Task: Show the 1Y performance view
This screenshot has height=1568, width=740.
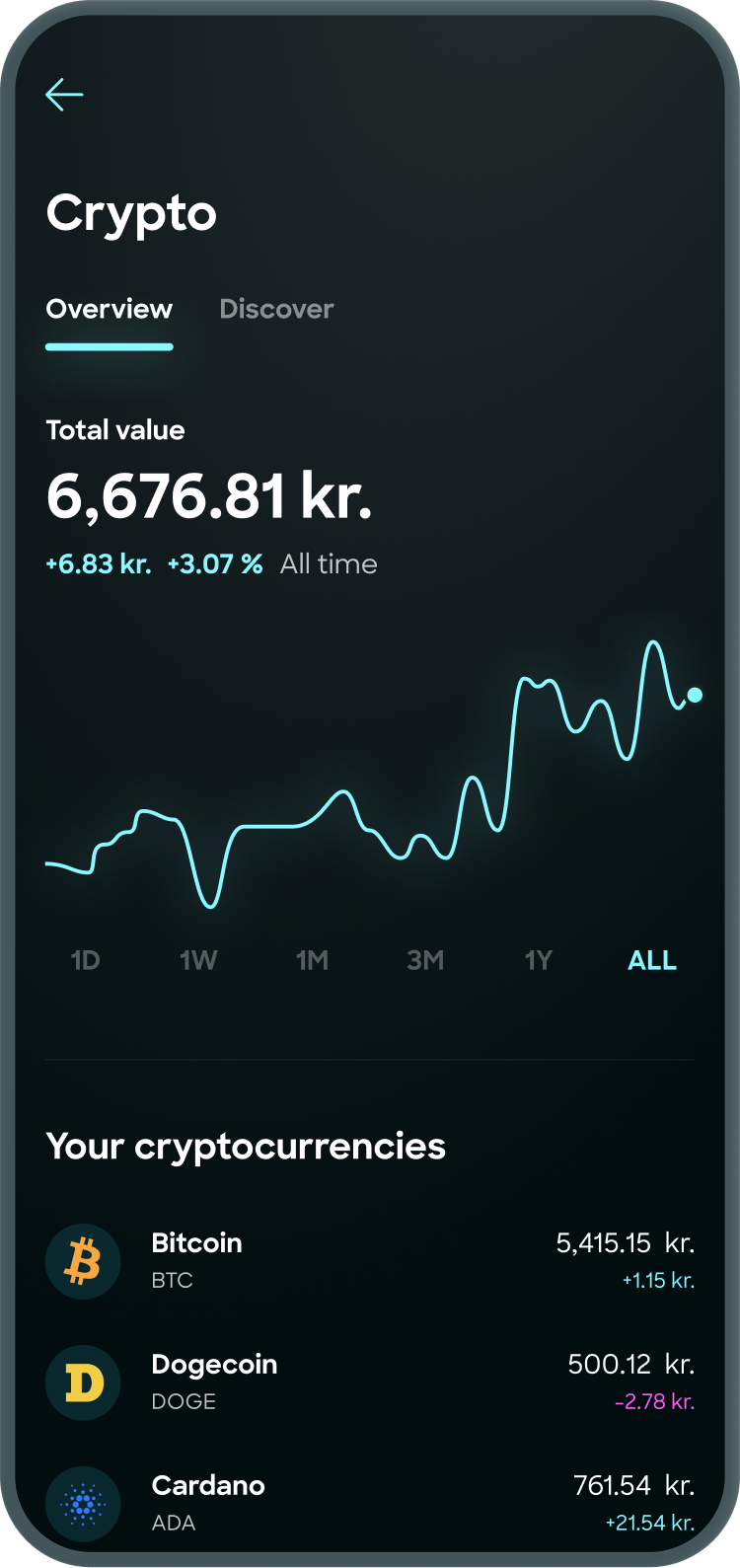Action: click(x=539, y=960)
